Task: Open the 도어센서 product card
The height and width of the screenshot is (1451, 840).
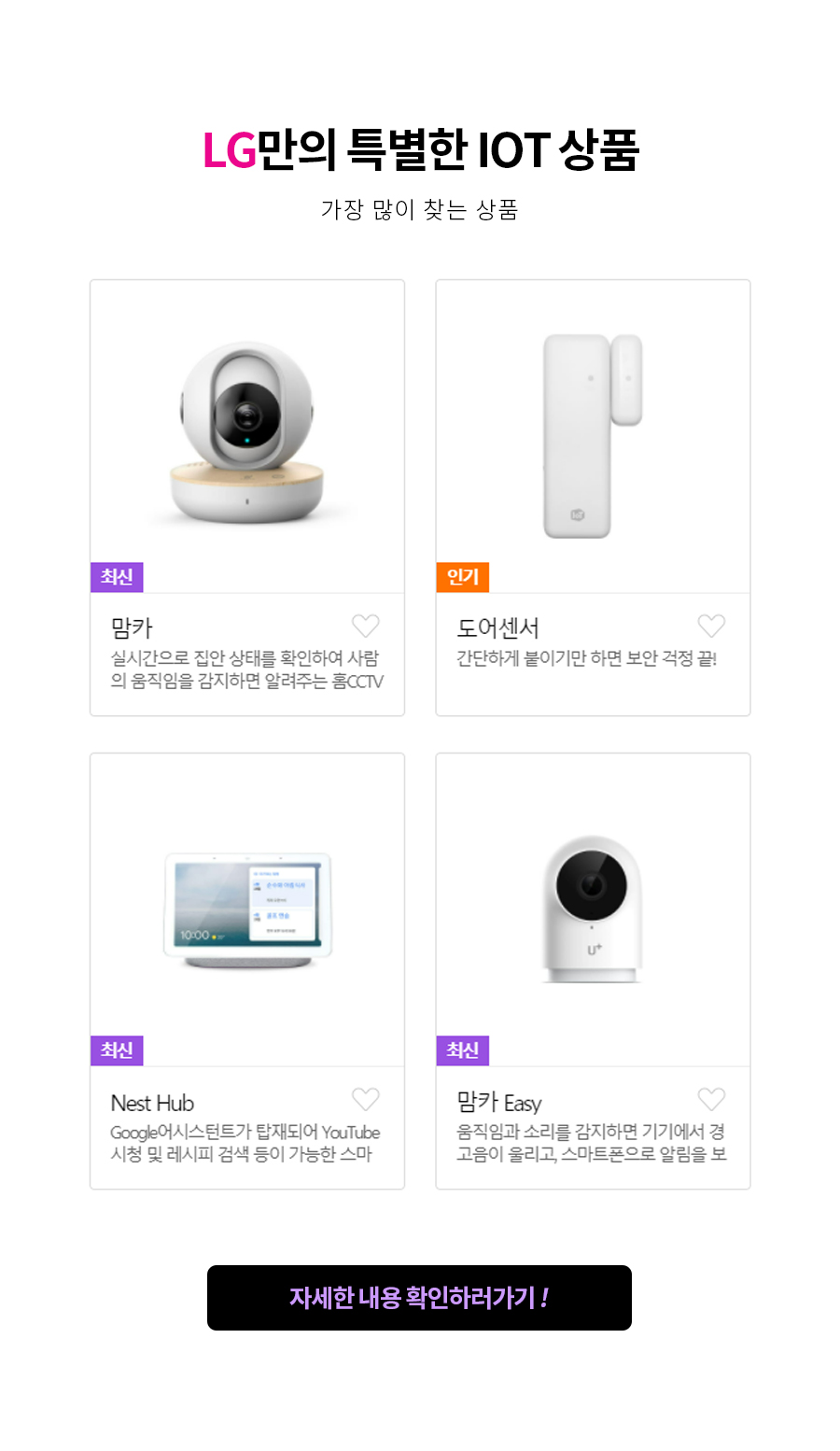Action: [593, 437]
